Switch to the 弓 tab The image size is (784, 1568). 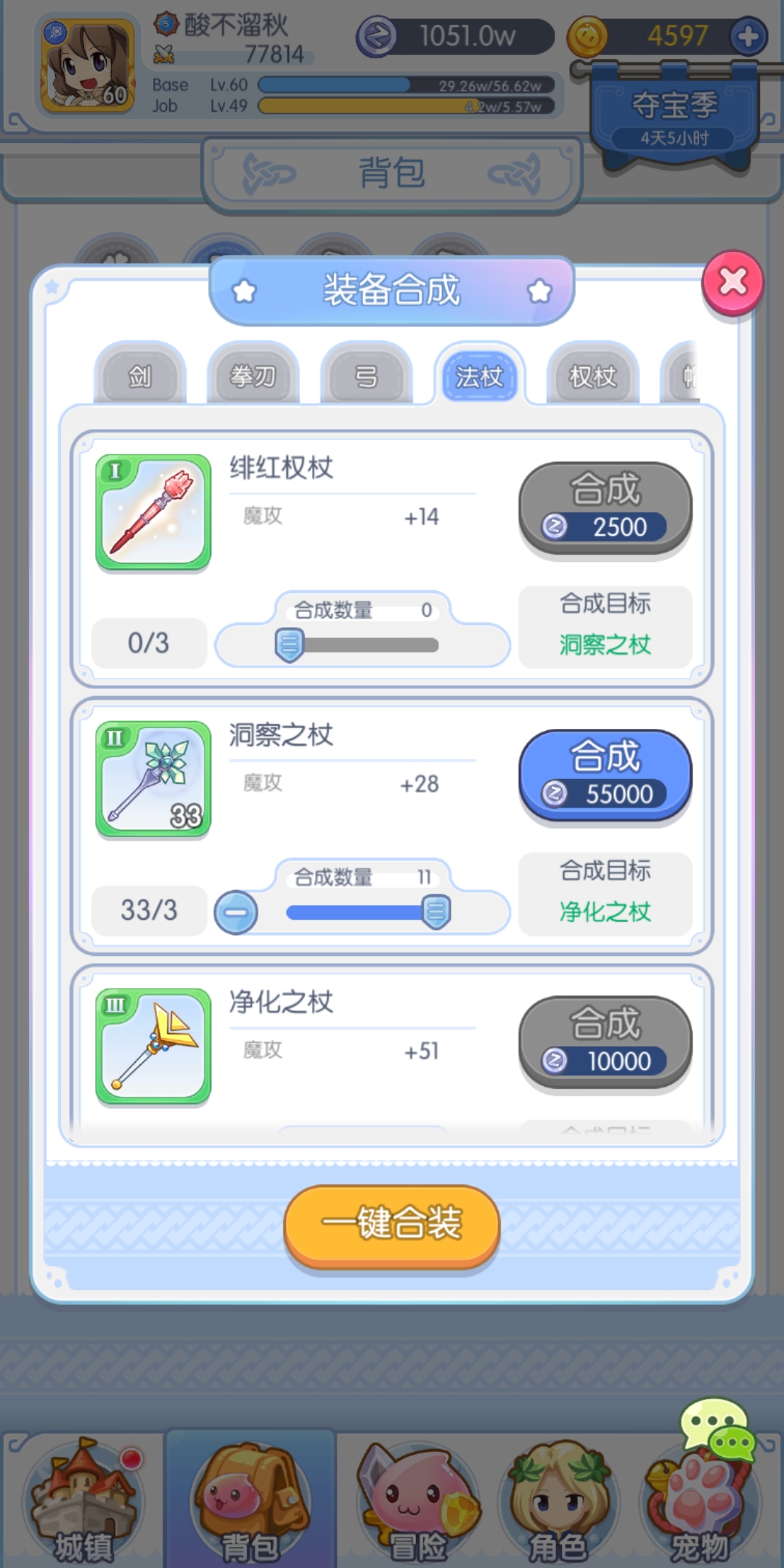pos(366,376)
